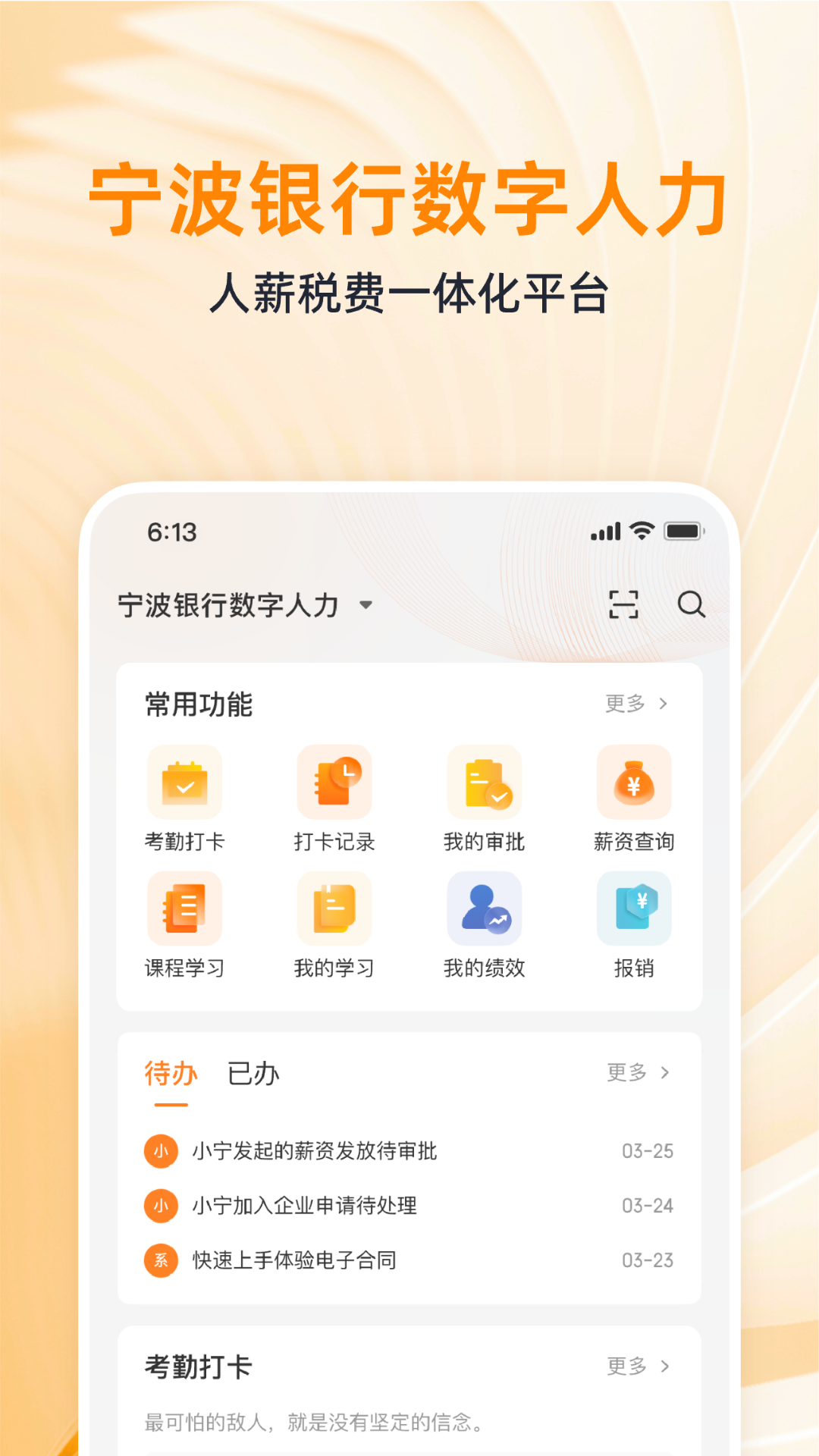Select the 我的学习 my learning icon
819x1456 pixels.
click(334, 908)
